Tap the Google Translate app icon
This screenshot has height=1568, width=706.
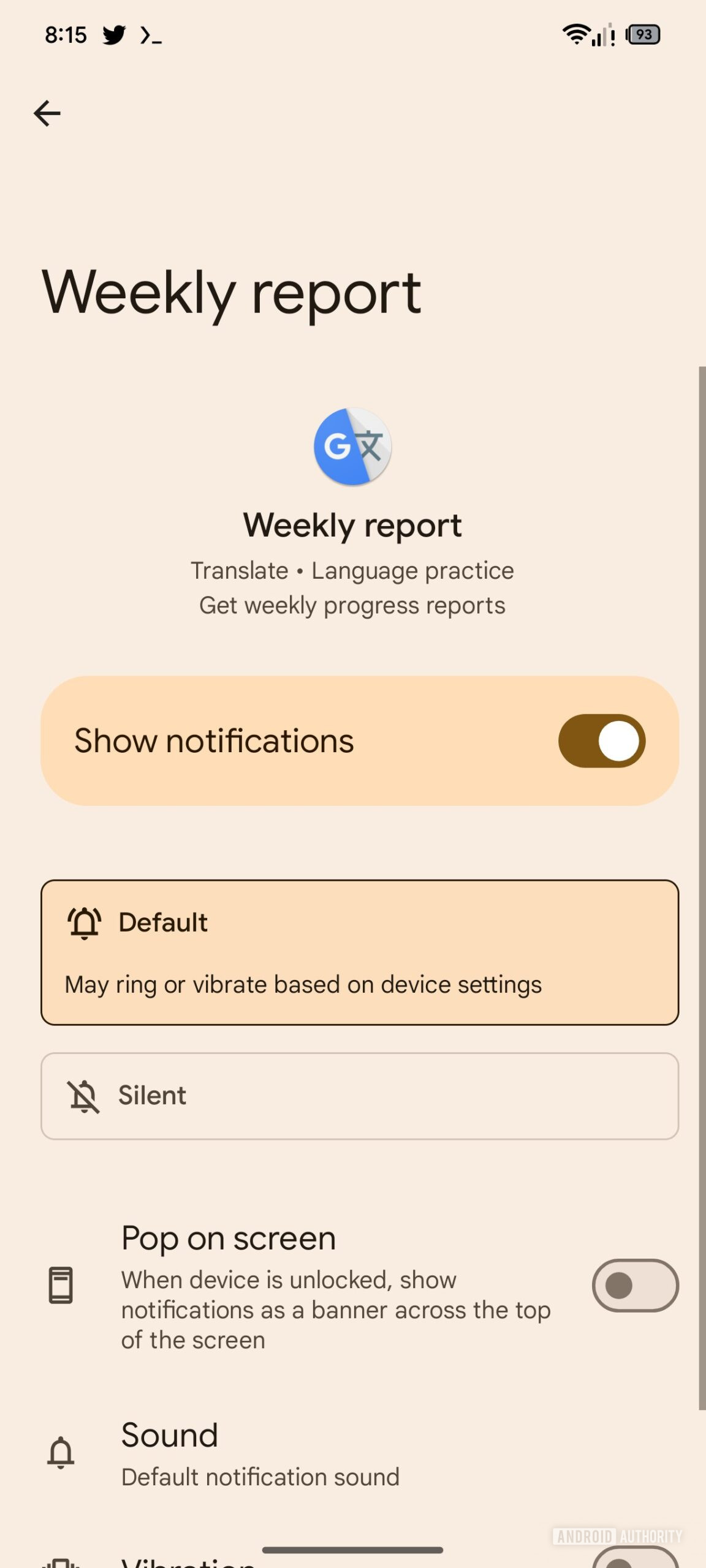[x=353, y=447]
